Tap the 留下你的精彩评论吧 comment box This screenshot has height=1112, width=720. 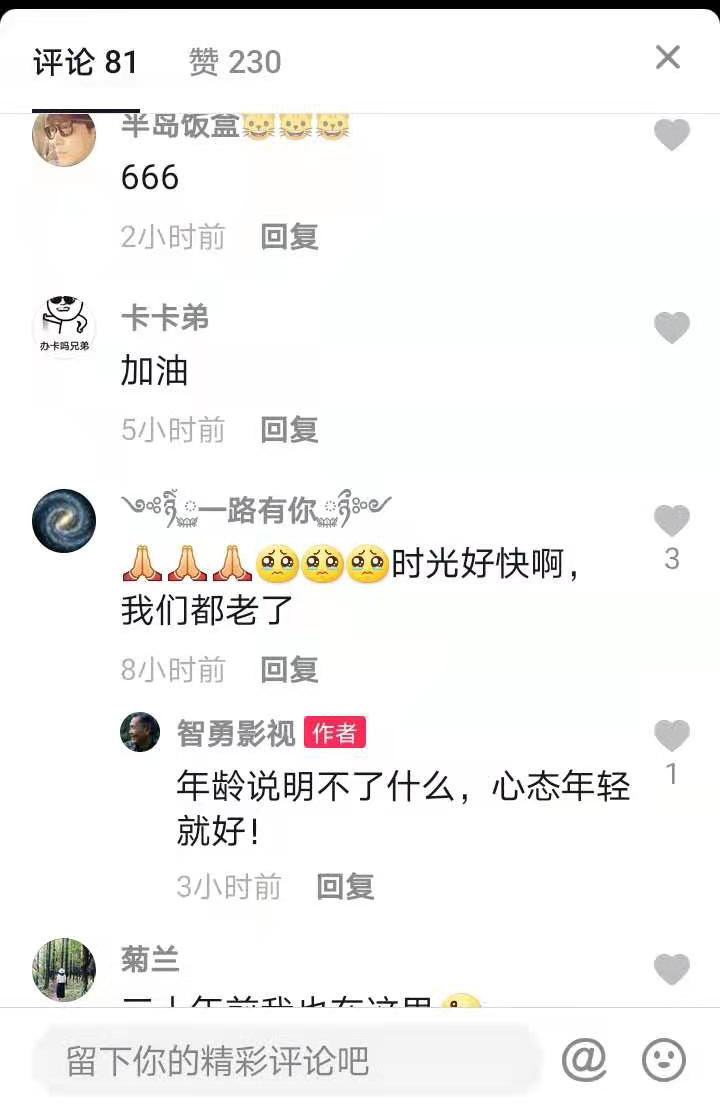point(285,1061)
